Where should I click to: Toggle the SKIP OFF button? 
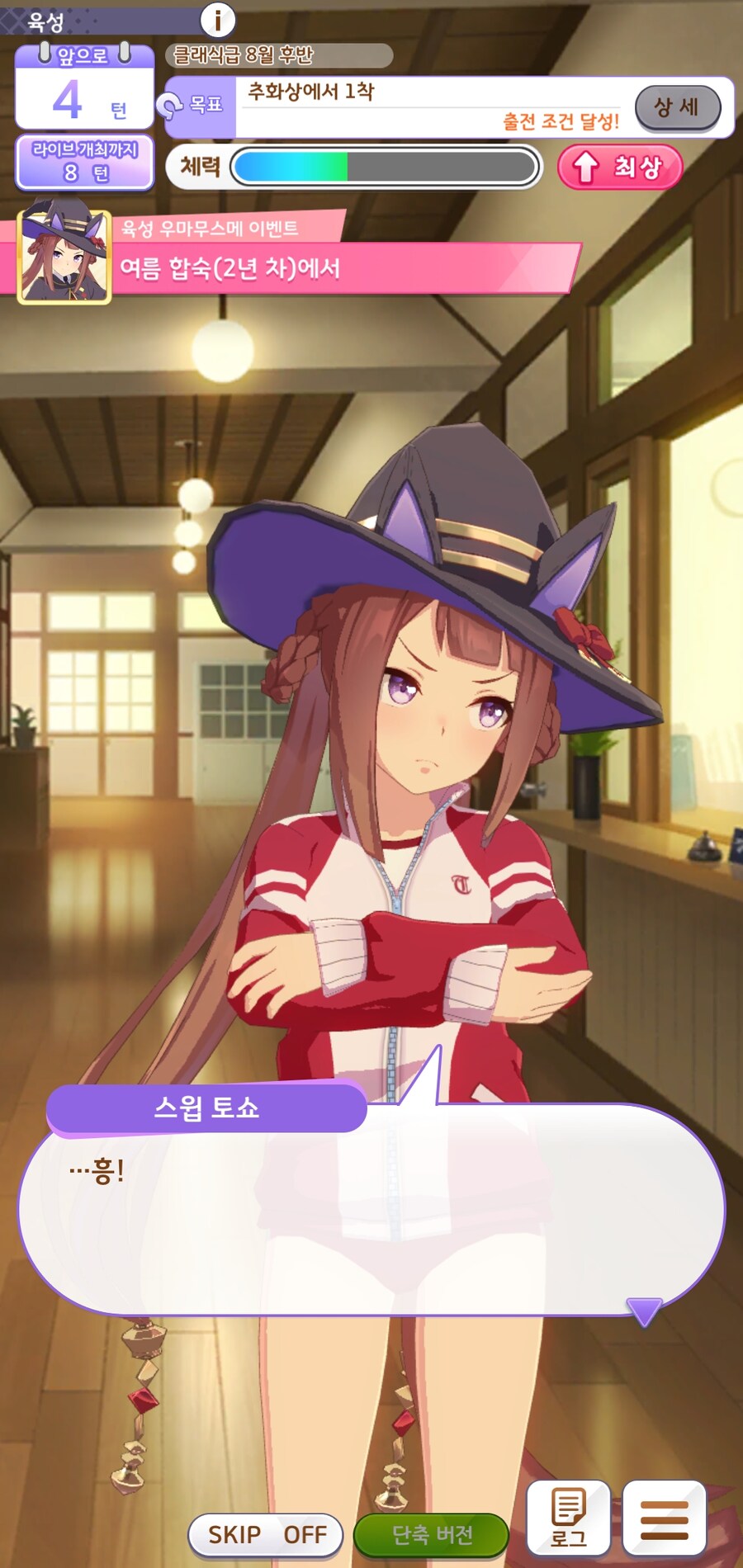point(266,1534)
